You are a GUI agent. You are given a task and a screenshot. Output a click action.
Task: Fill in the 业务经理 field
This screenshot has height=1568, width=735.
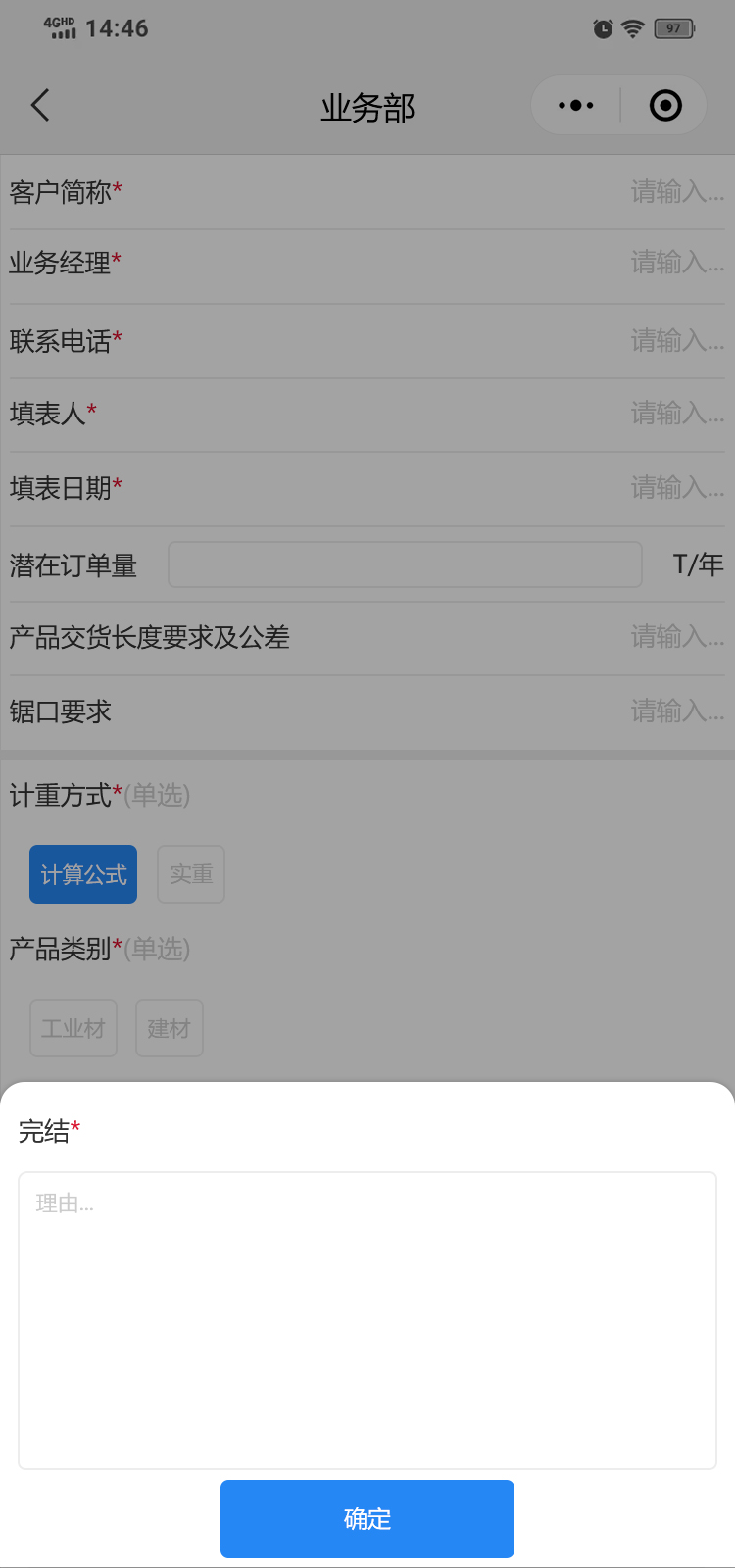676,263
